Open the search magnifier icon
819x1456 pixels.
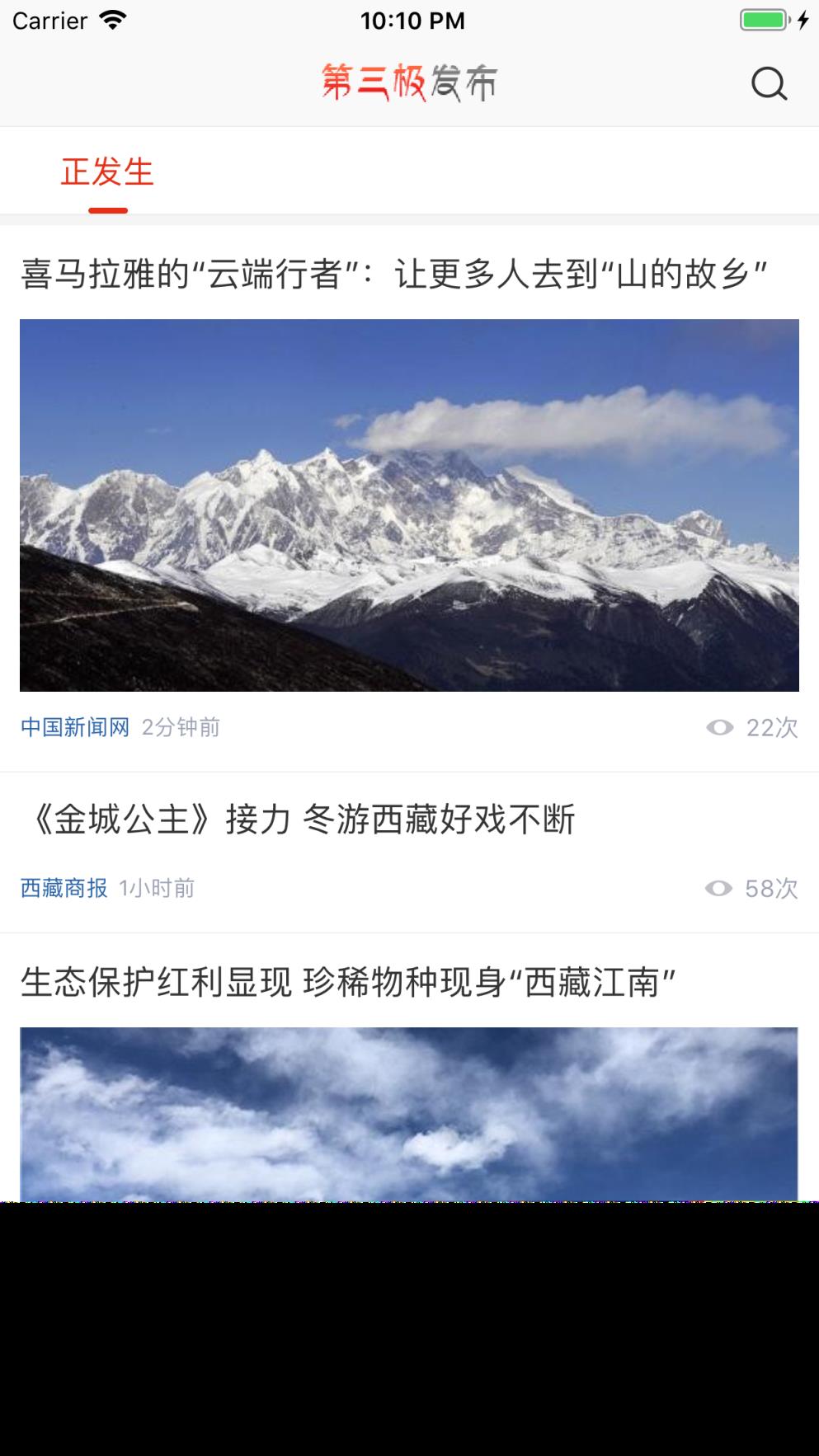[769, 83]
